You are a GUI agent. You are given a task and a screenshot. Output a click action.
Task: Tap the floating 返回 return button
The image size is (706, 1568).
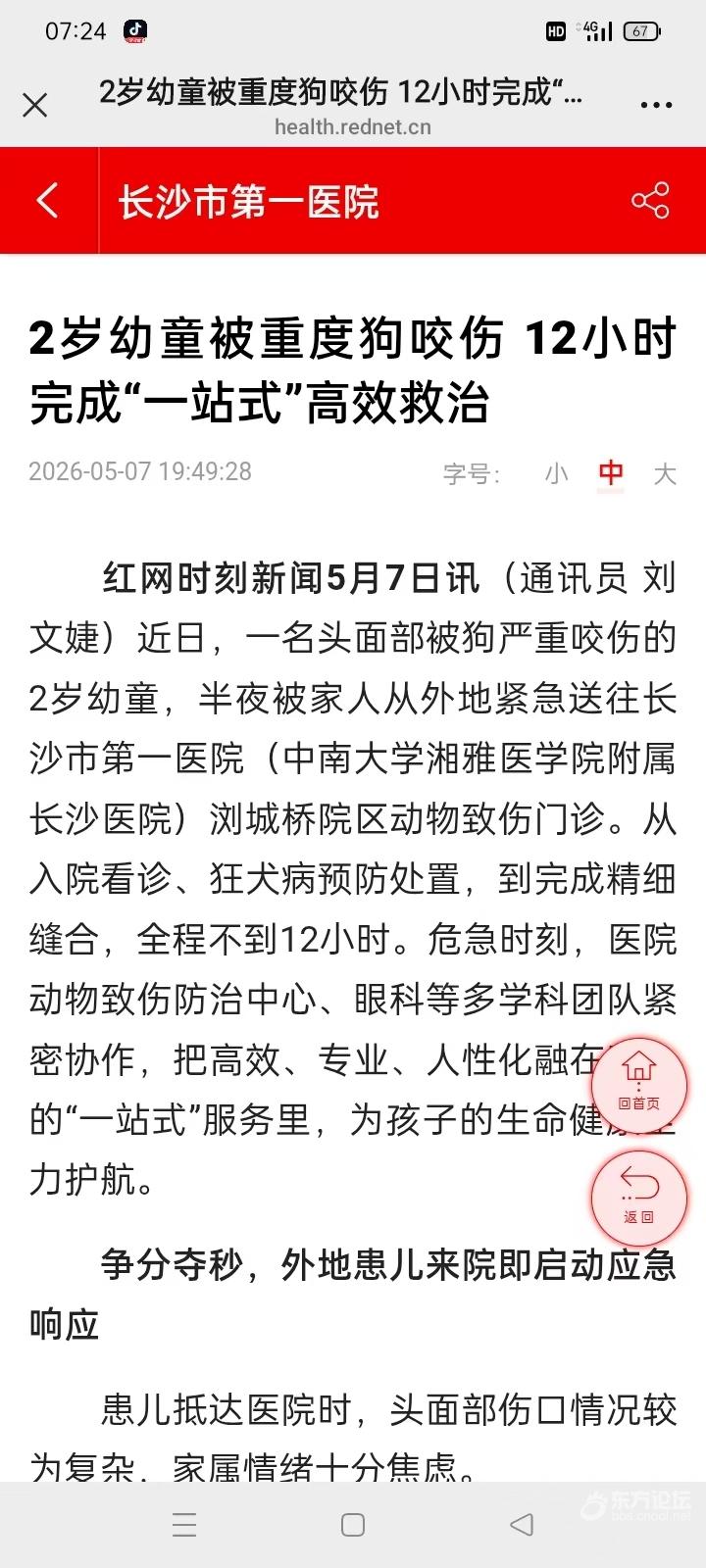pyautogui.click(x=639, y=1199)
